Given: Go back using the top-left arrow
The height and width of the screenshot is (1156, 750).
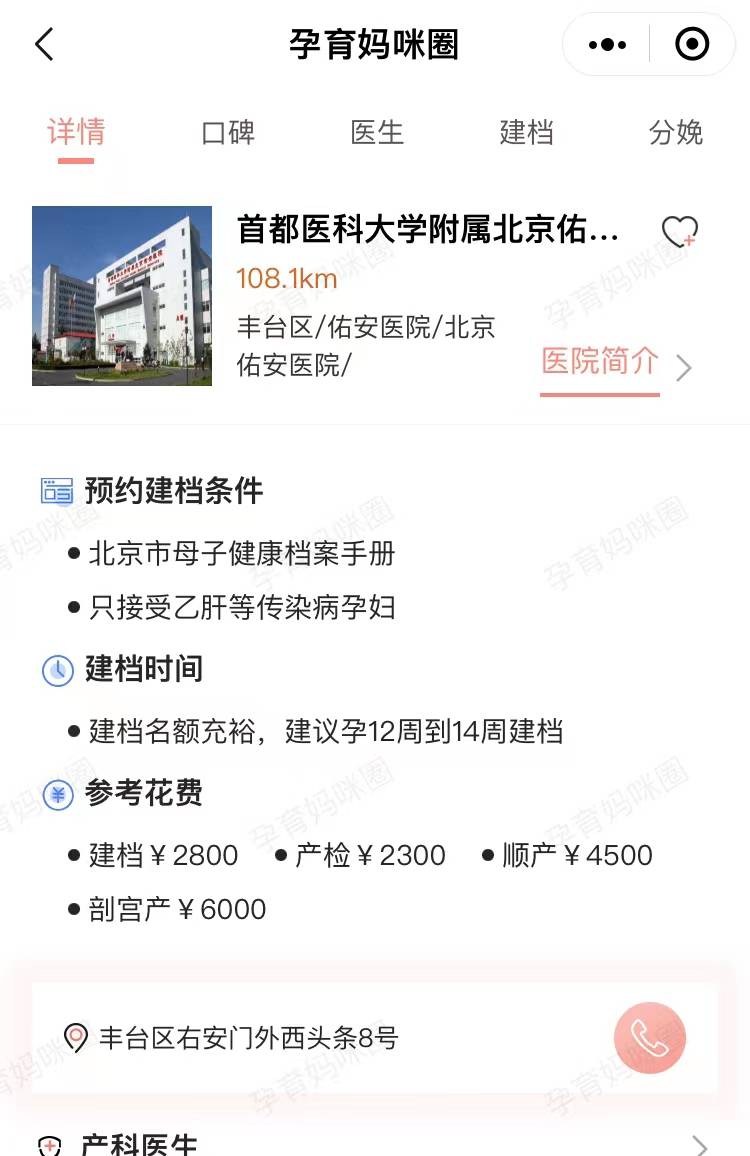Looking at the screenshot, I should tap(44, 45).
